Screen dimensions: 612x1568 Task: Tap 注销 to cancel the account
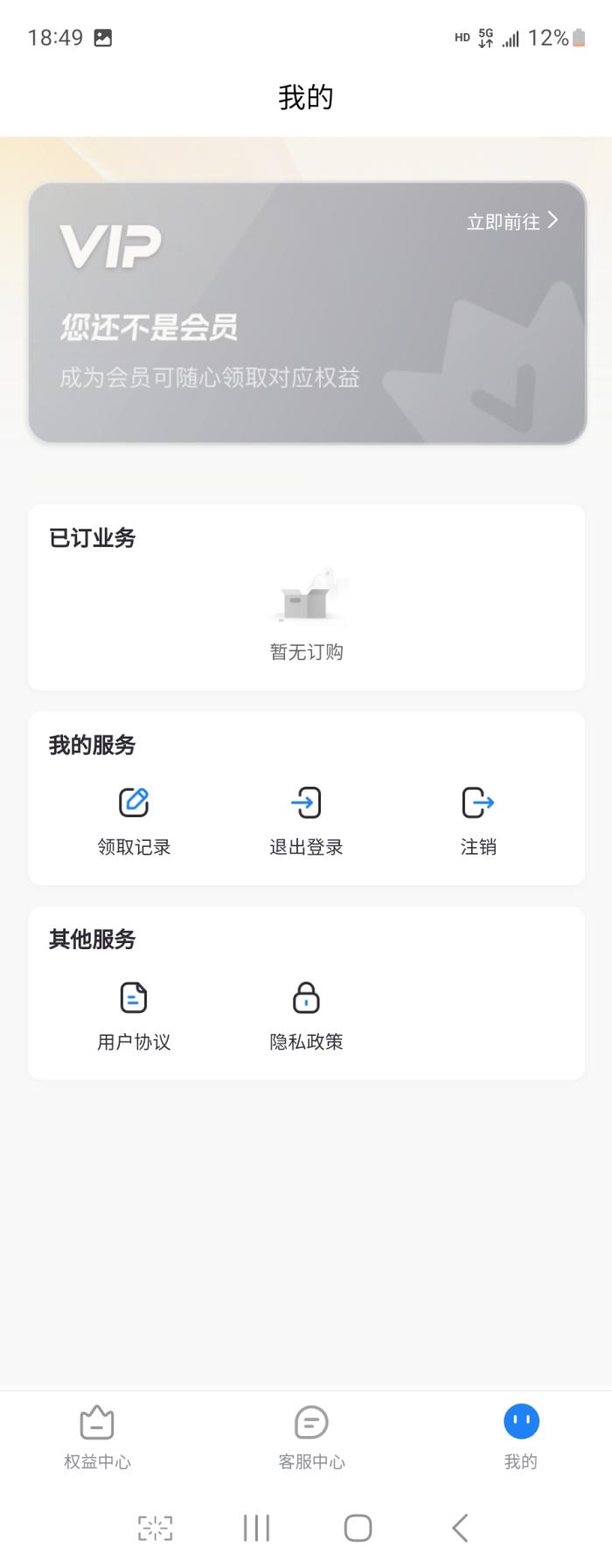pos(478,820)
